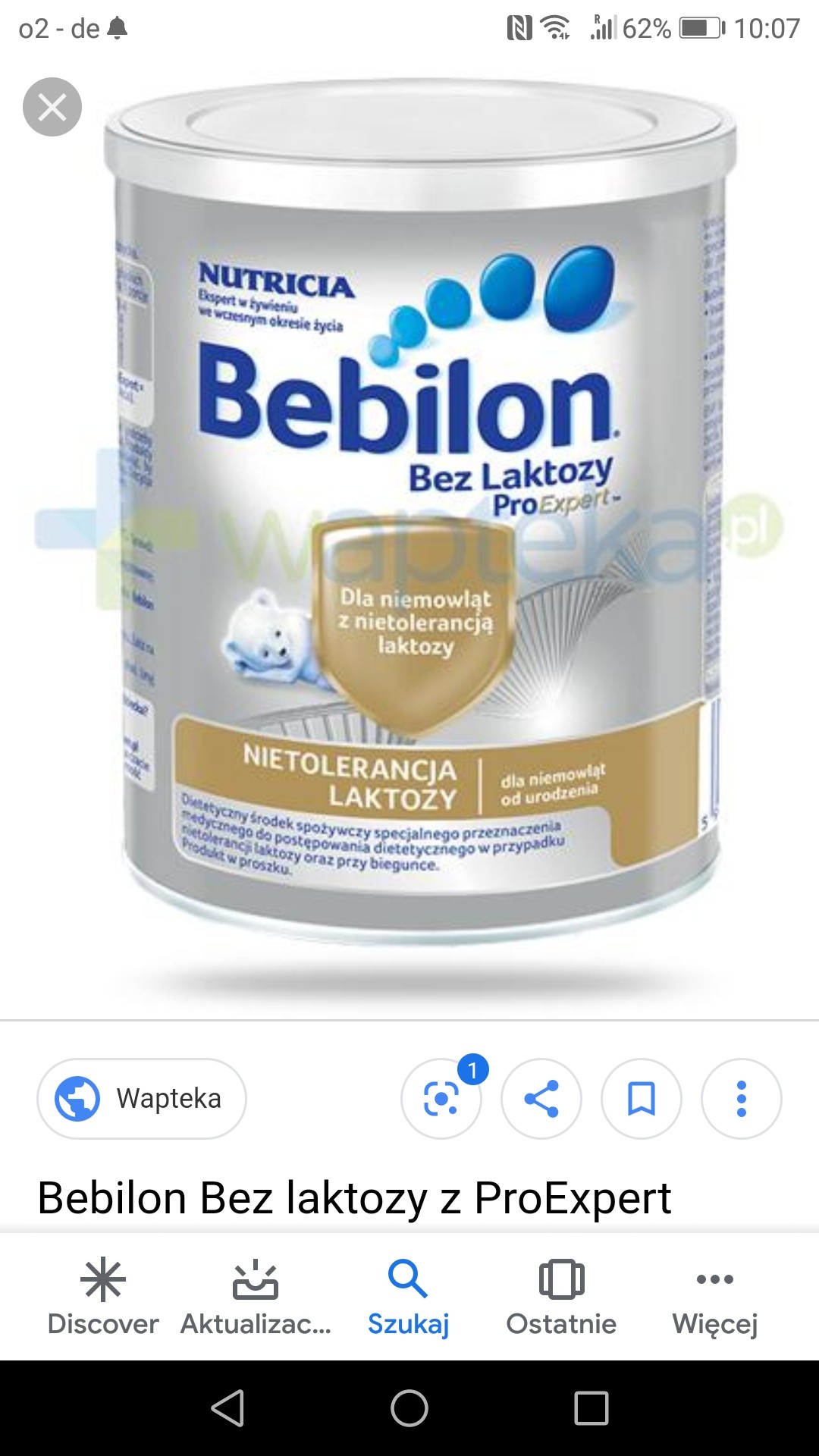Go back using system back button
819x1456 pixels.
tap(227, 1408)
